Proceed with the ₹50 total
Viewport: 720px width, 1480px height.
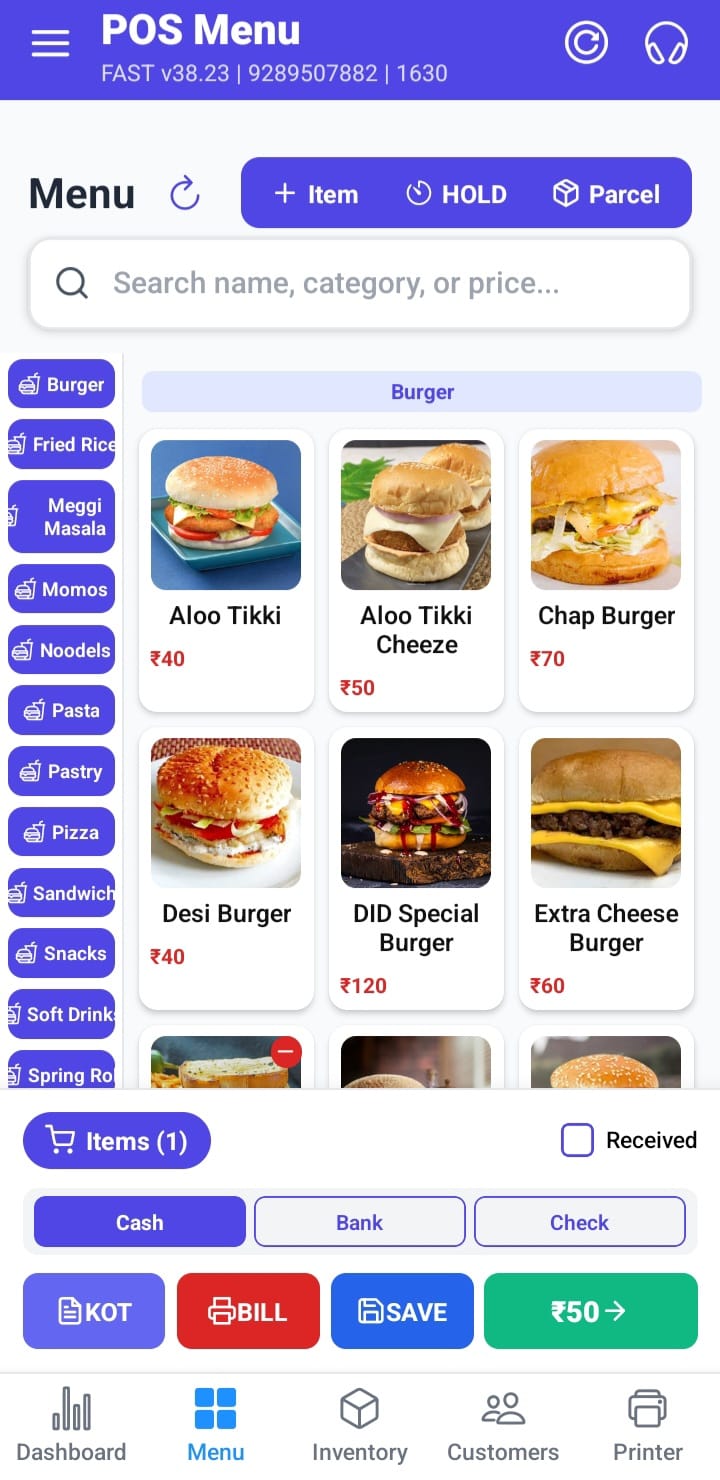click(x=590, y=1311)
